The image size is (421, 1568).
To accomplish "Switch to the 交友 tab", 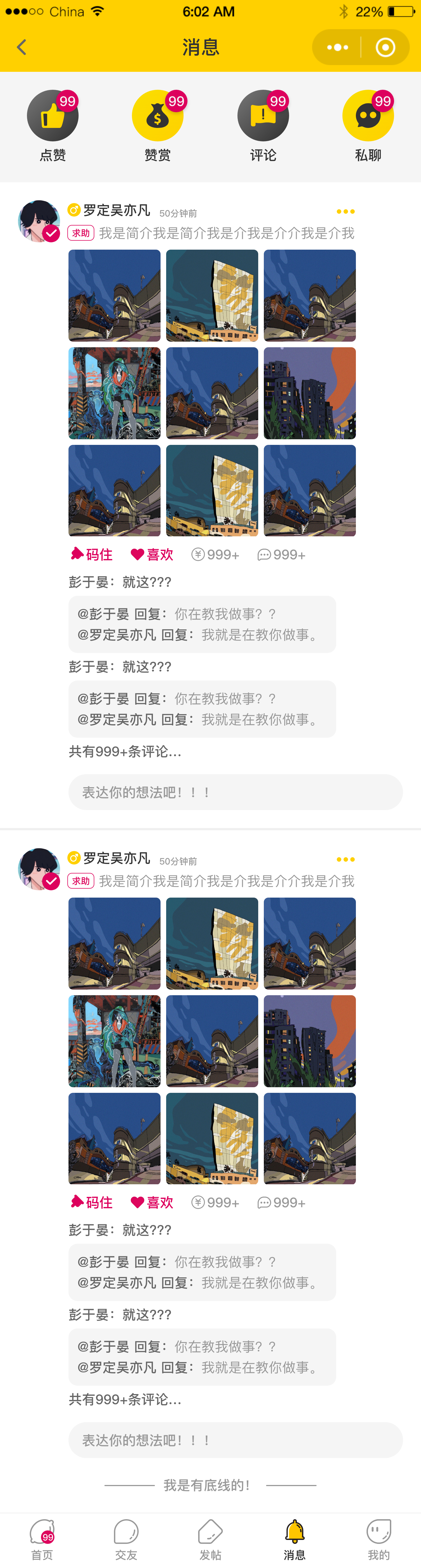I will click(x=126, y=1539).
